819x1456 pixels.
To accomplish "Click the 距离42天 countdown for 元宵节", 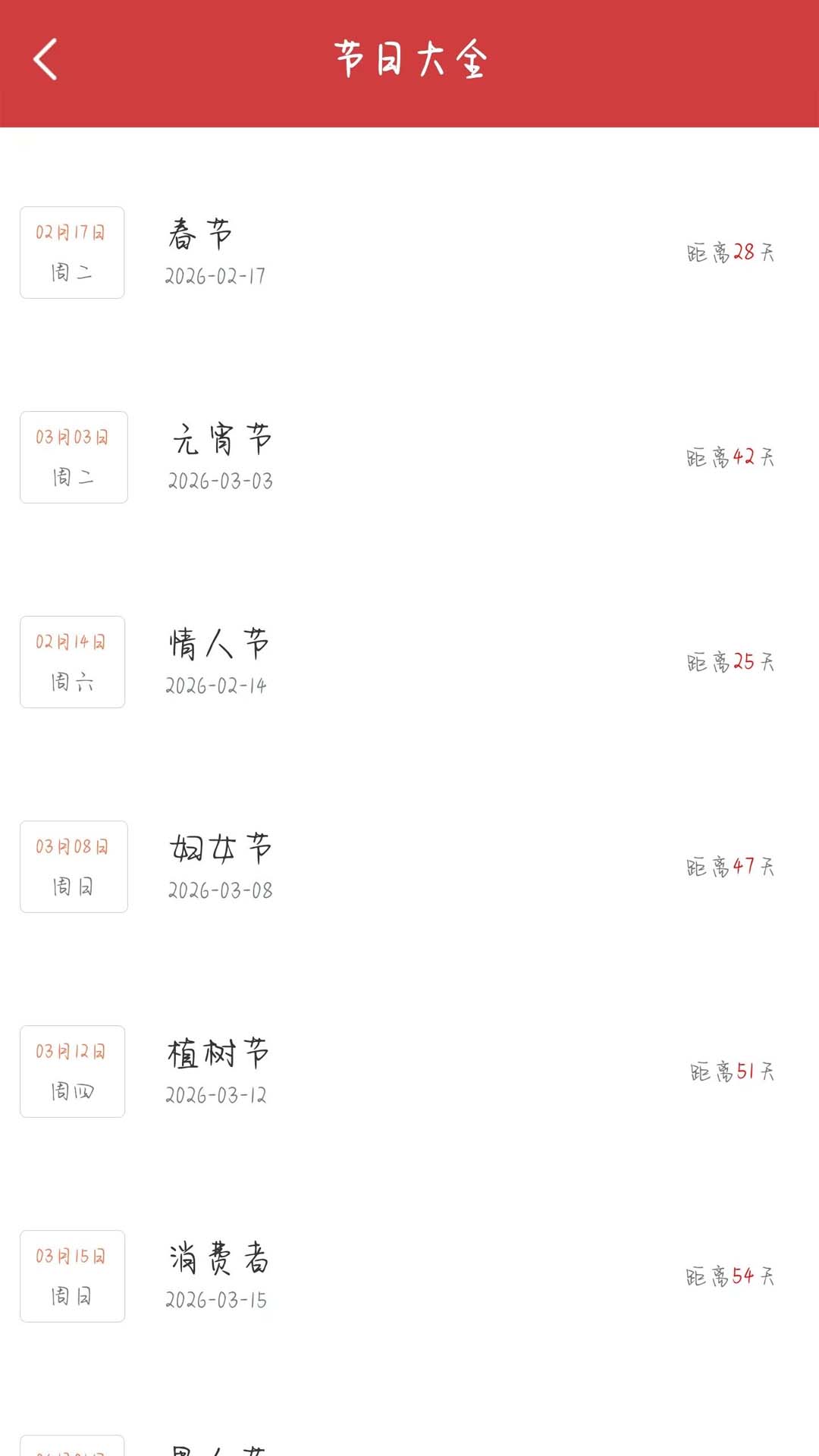I will 729,458.
